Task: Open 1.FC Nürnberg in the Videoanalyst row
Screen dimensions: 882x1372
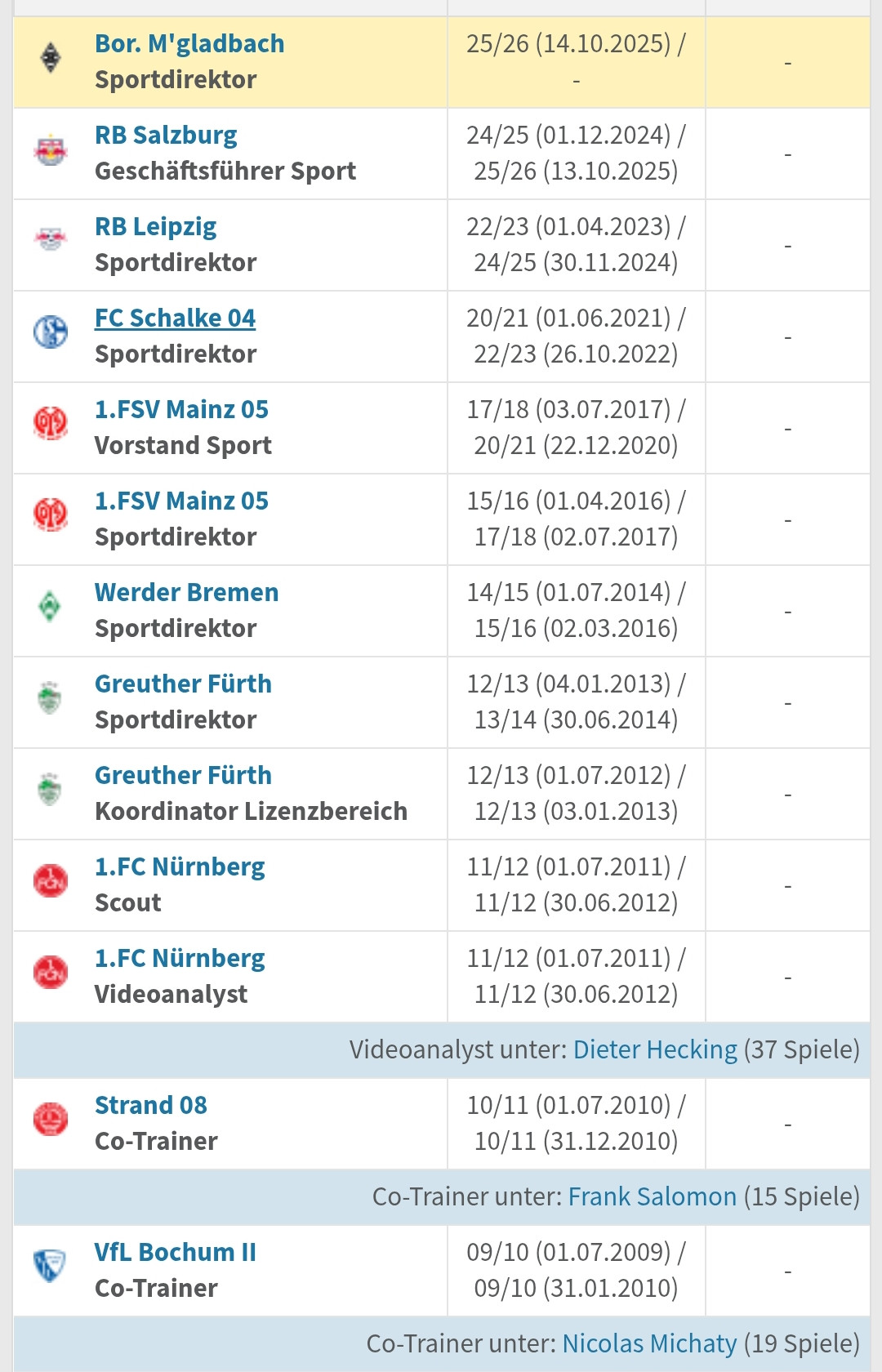Action: [x=180, y=958]
